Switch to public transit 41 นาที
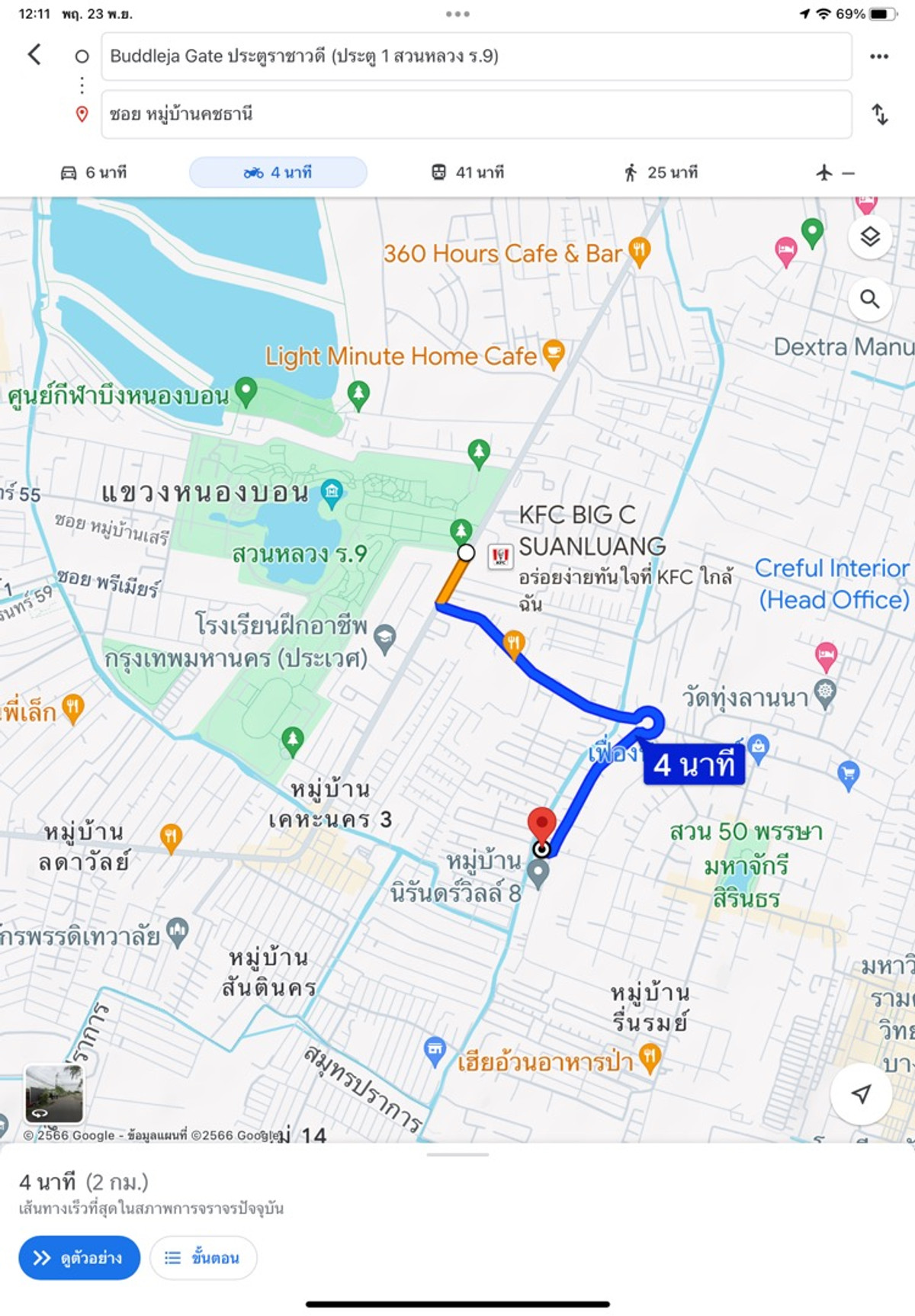The height and width of the screenshot is (1316, 915). point(467,173)
